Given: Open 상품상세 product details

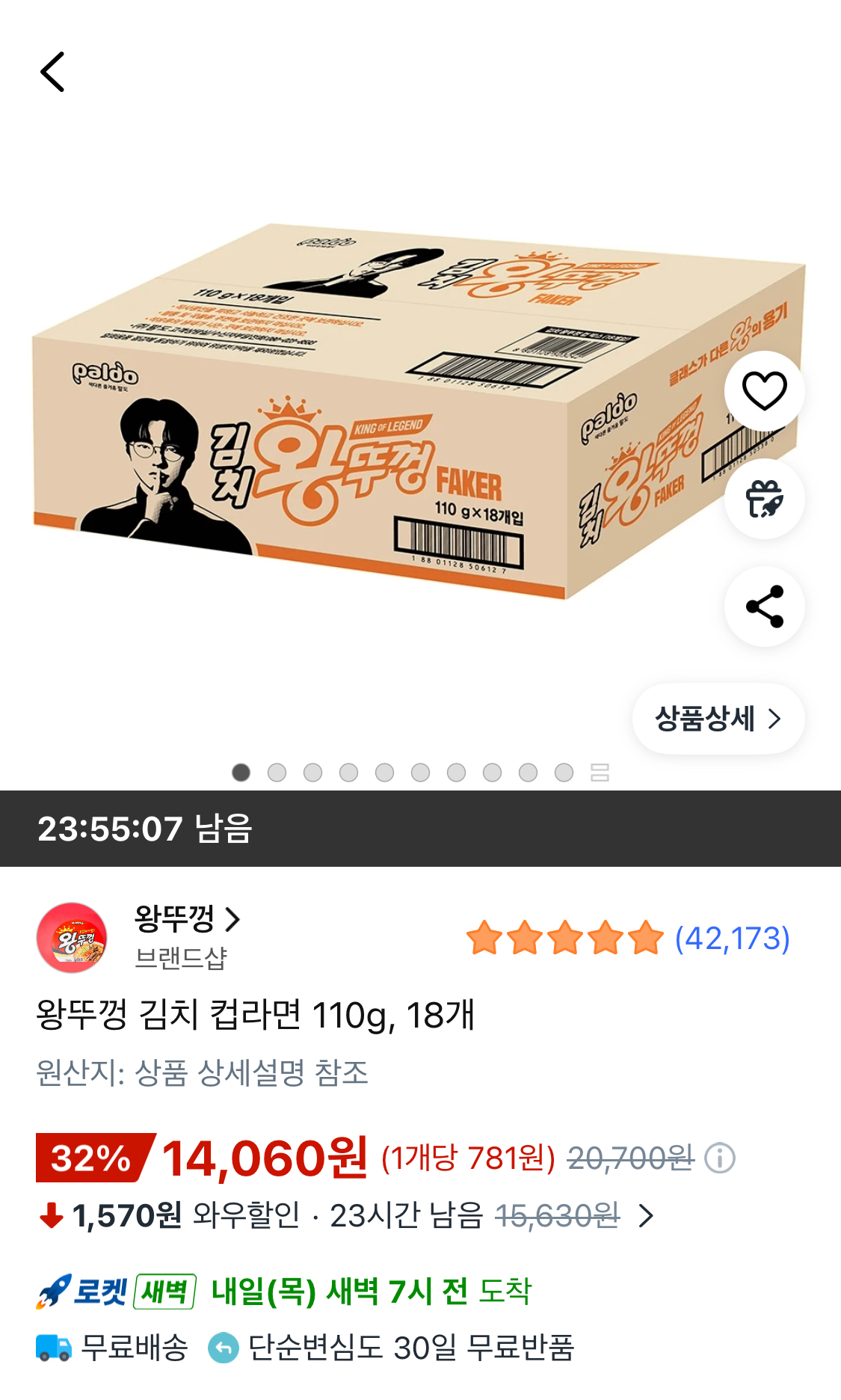Looking at the screenshot, I should (x=718, y=719).
